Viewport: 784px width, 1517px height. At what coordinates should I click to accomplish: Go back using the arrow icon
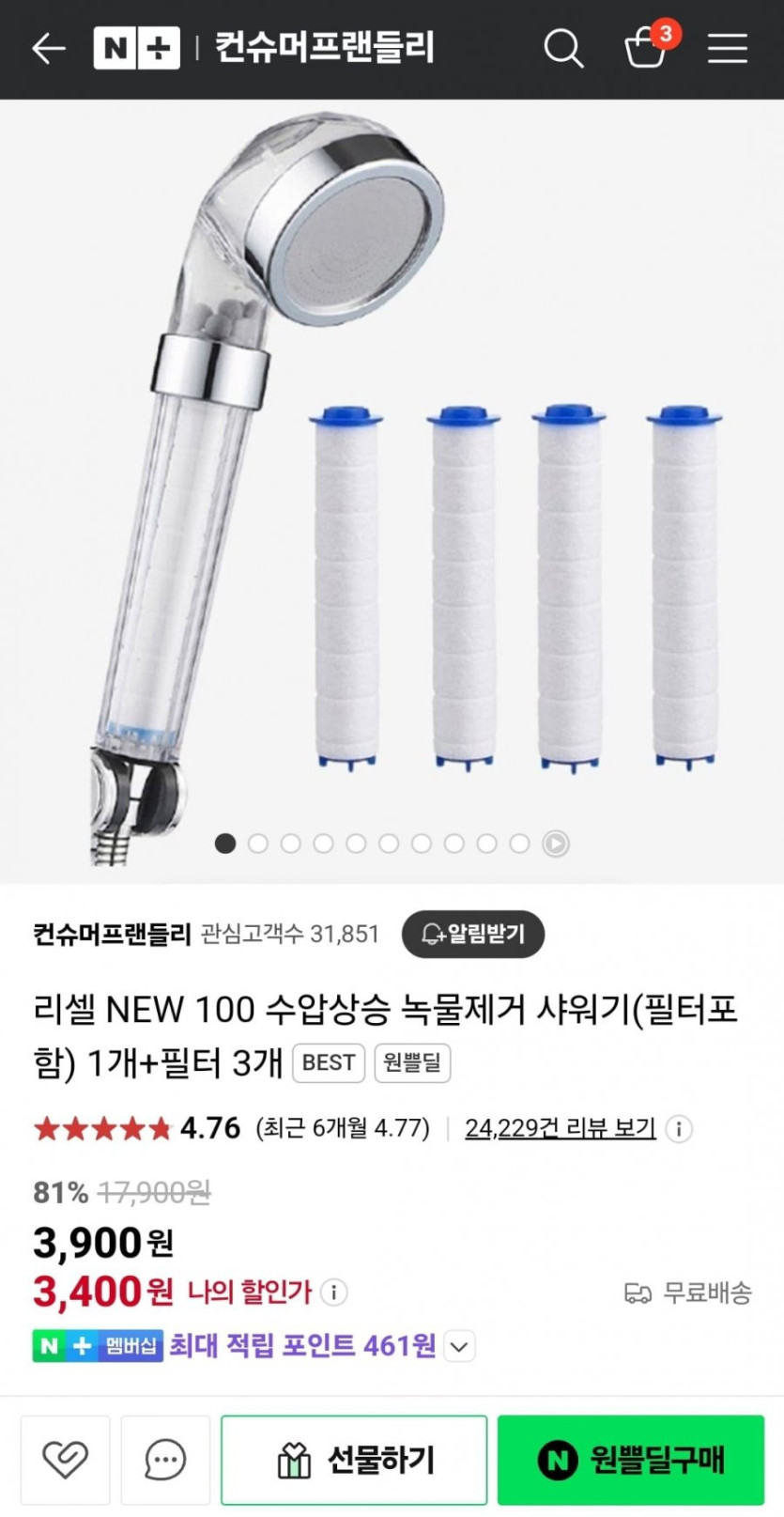48,48
